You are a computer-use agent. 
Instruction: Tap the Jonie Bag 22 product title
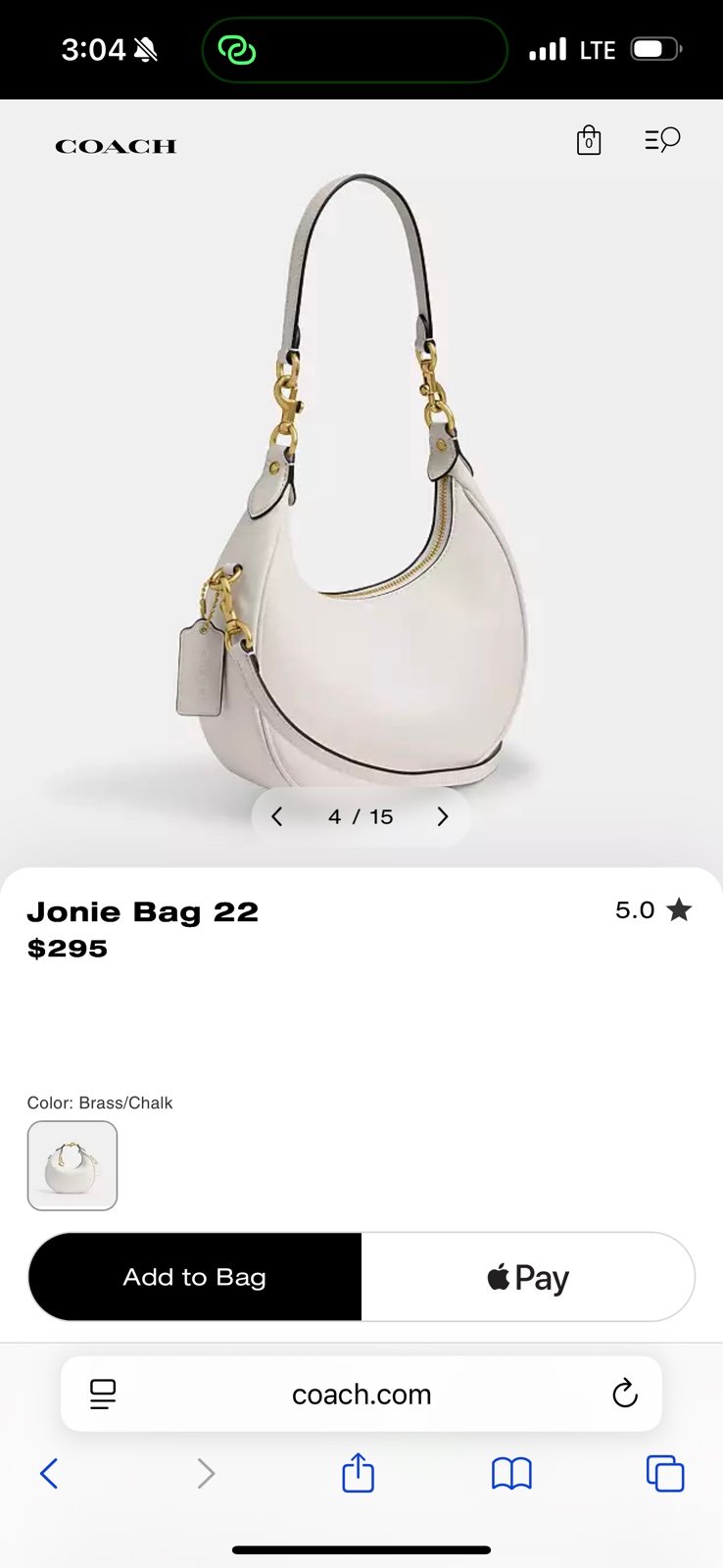[143, 911]
